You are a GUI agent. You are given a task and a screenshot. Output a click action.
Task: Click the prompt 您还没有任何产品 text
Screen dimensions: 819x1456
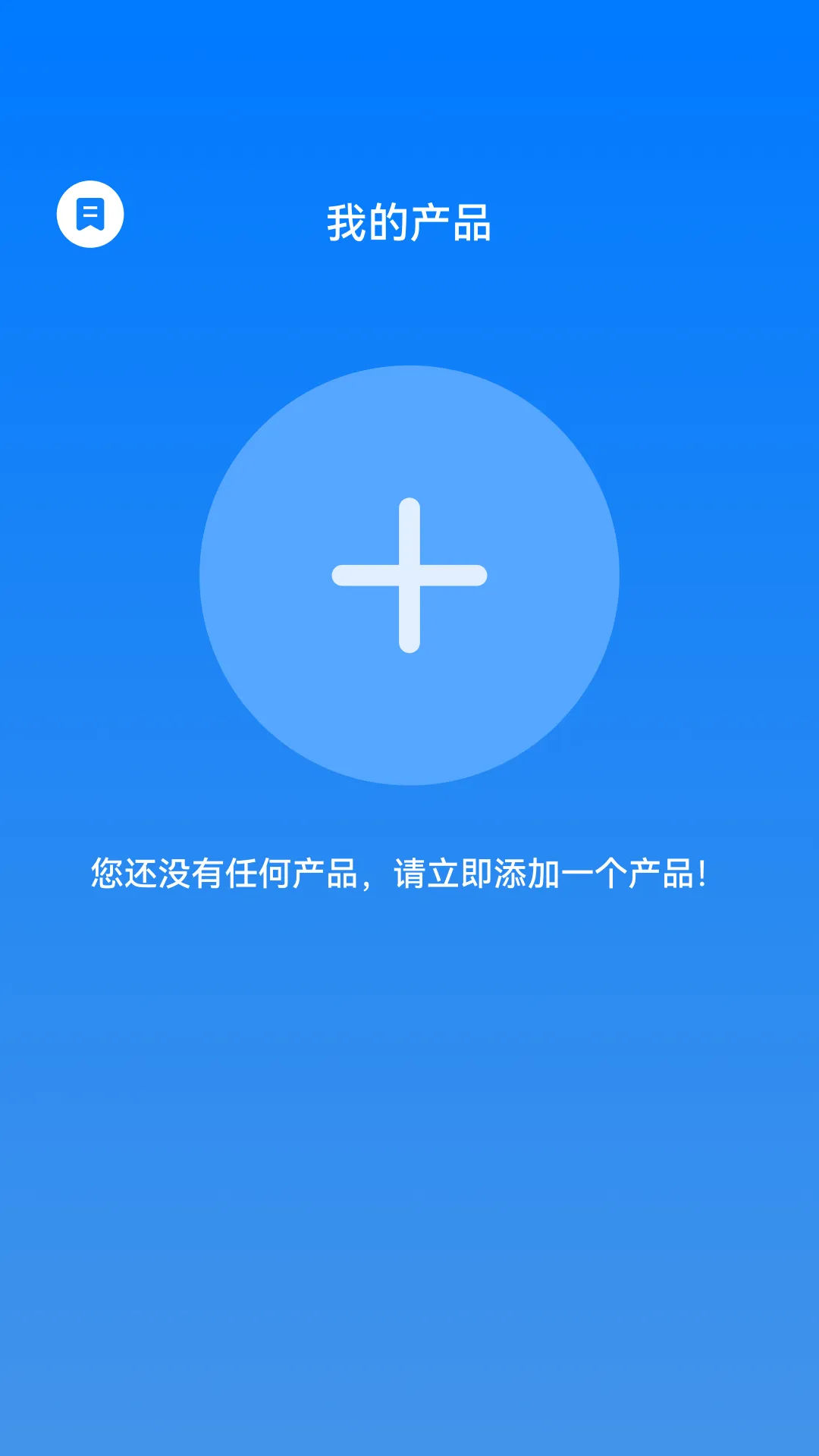tap(227, 874)
